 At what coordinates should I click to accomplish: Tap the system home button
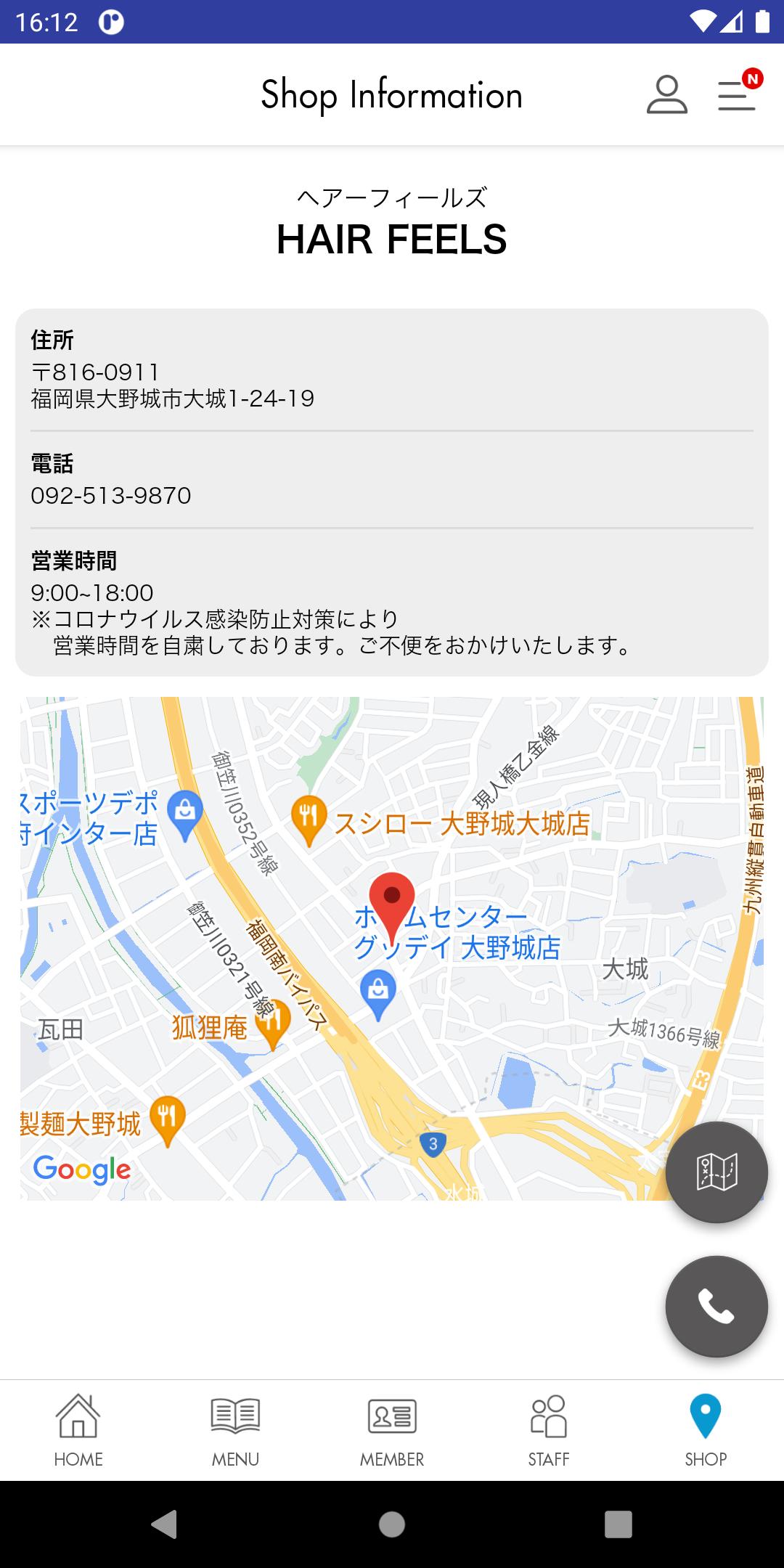392,1524
